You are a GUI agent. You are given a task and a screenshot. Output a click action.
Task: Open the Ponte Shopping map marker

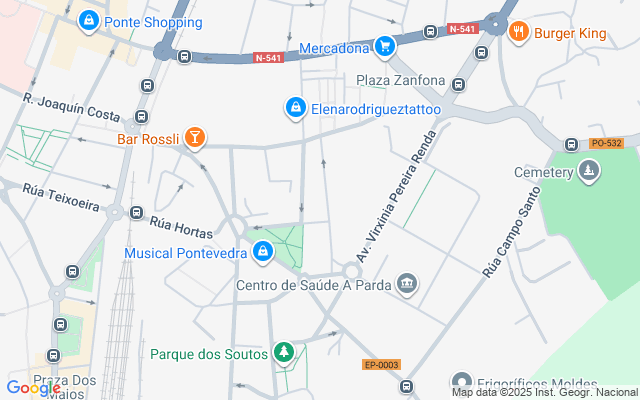tap(88, 21)
